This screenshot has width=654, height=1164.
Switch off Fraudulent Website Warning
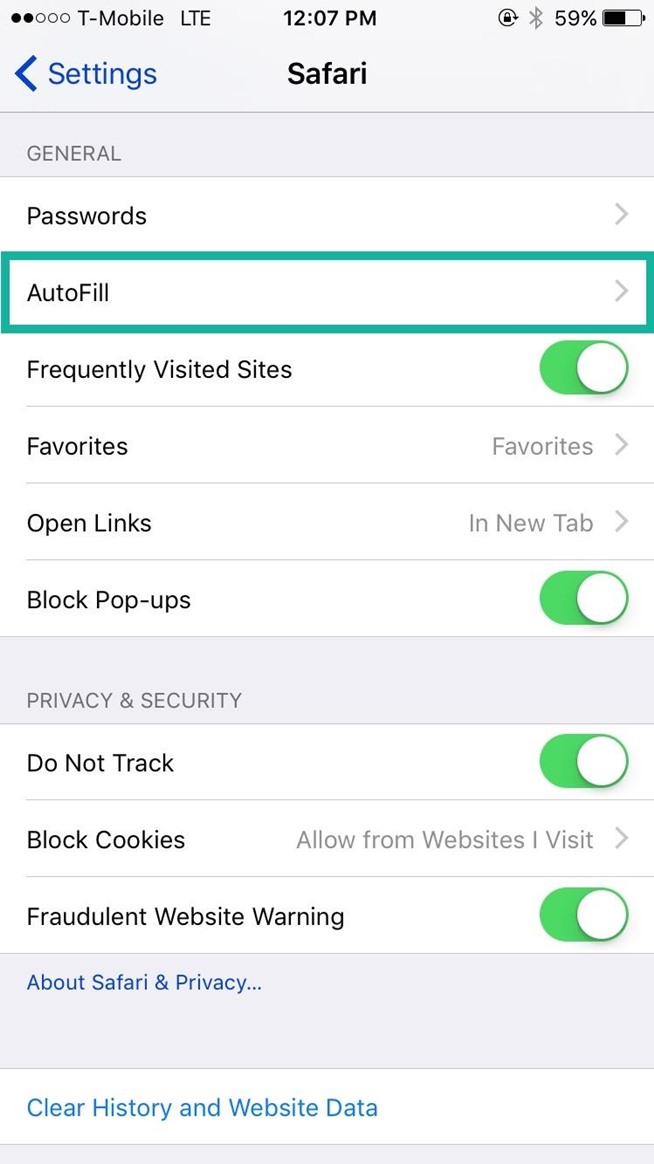point(583,917)
